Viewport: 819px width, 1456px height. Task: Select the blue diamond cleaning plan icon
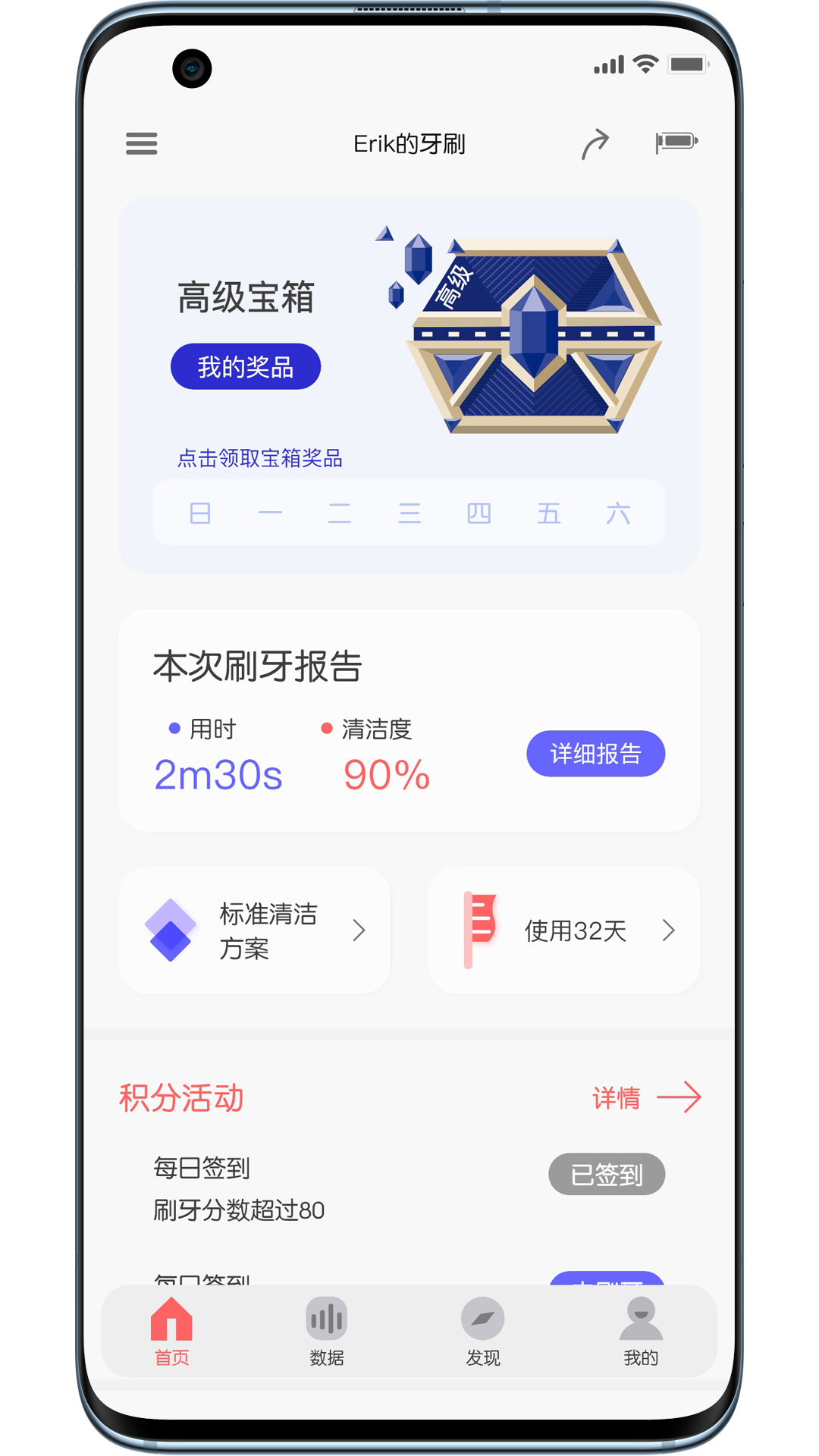tap(173, 929)
